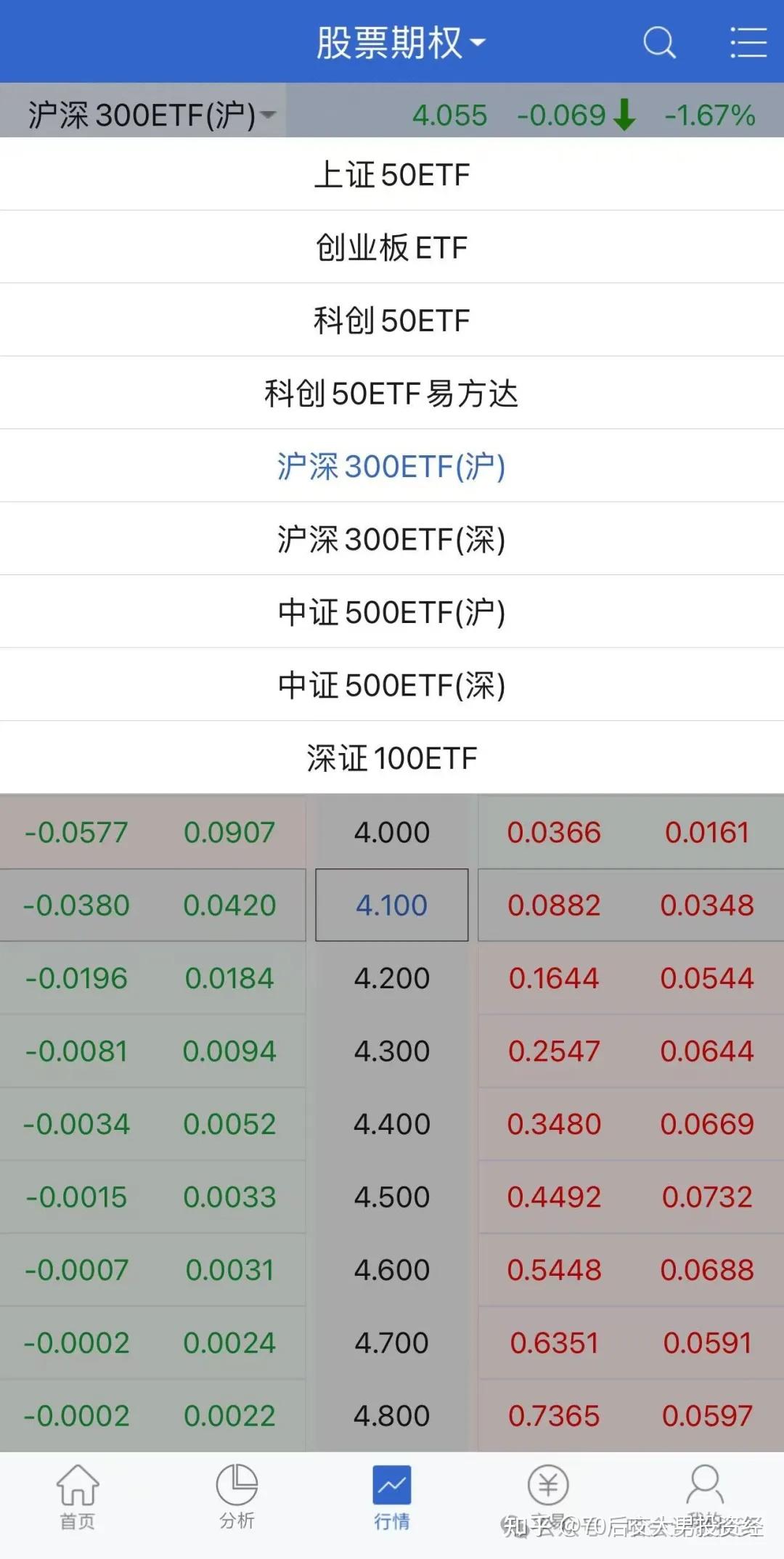784x1559 pixels.
Task: Tap the highlighted 4.100 strike price
Action: click(x=391, y=905)
